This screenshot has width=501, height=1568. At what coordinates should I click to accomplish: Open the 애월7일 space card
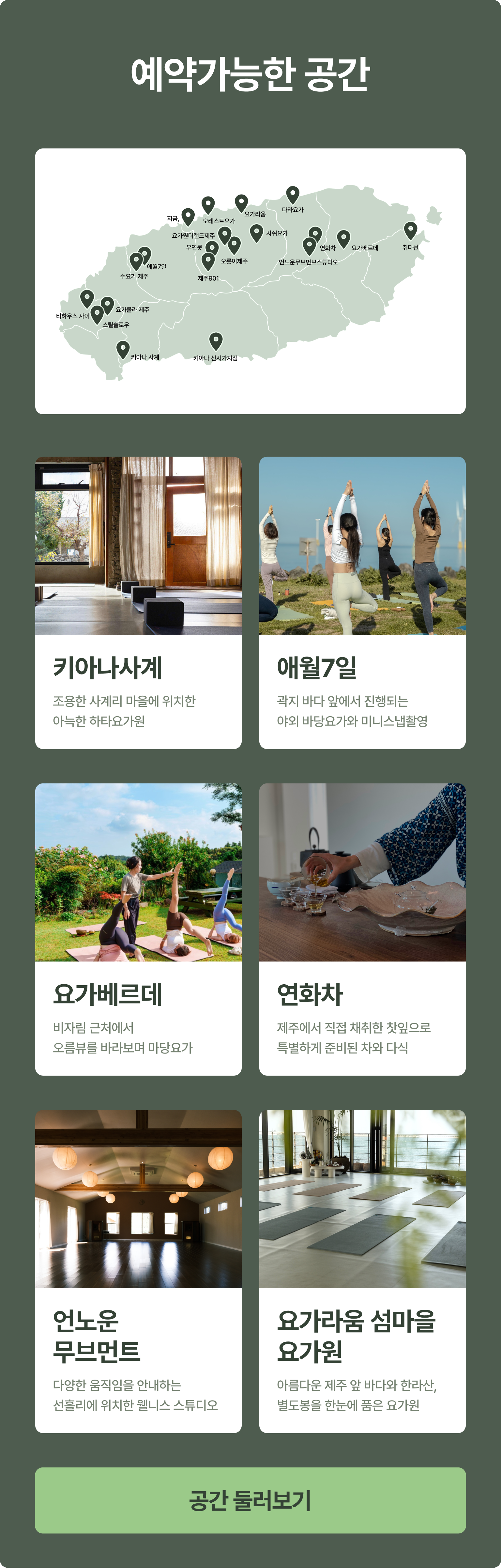[362, 603]
